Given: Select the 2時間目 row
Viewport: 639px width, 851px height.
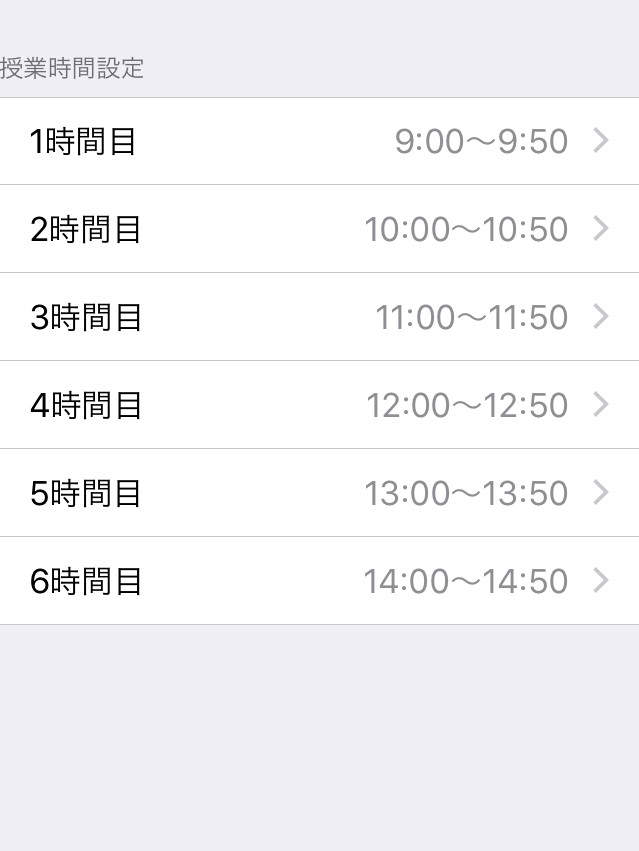Looking at the screenshot, I should coord(319,229).
